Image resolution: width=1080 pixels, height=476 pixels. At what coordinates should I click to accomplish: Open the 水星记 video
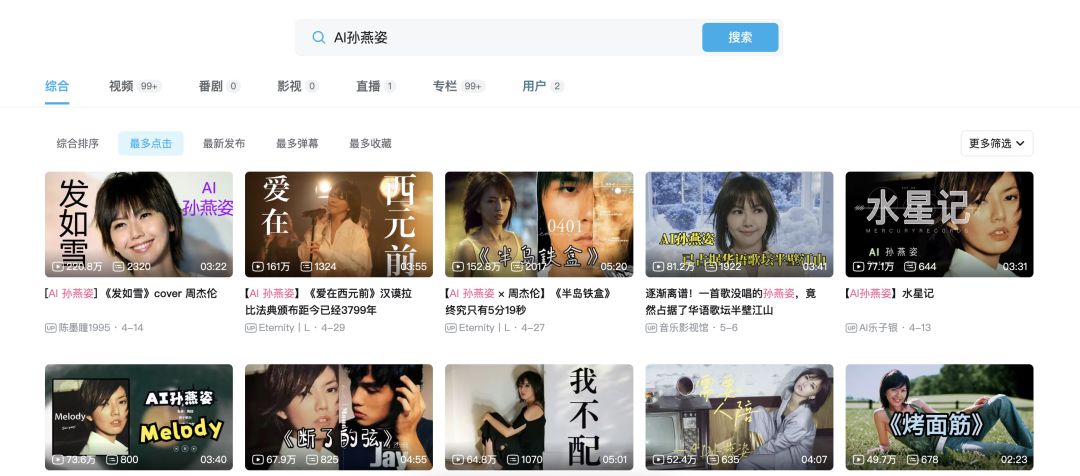[939, 224]
